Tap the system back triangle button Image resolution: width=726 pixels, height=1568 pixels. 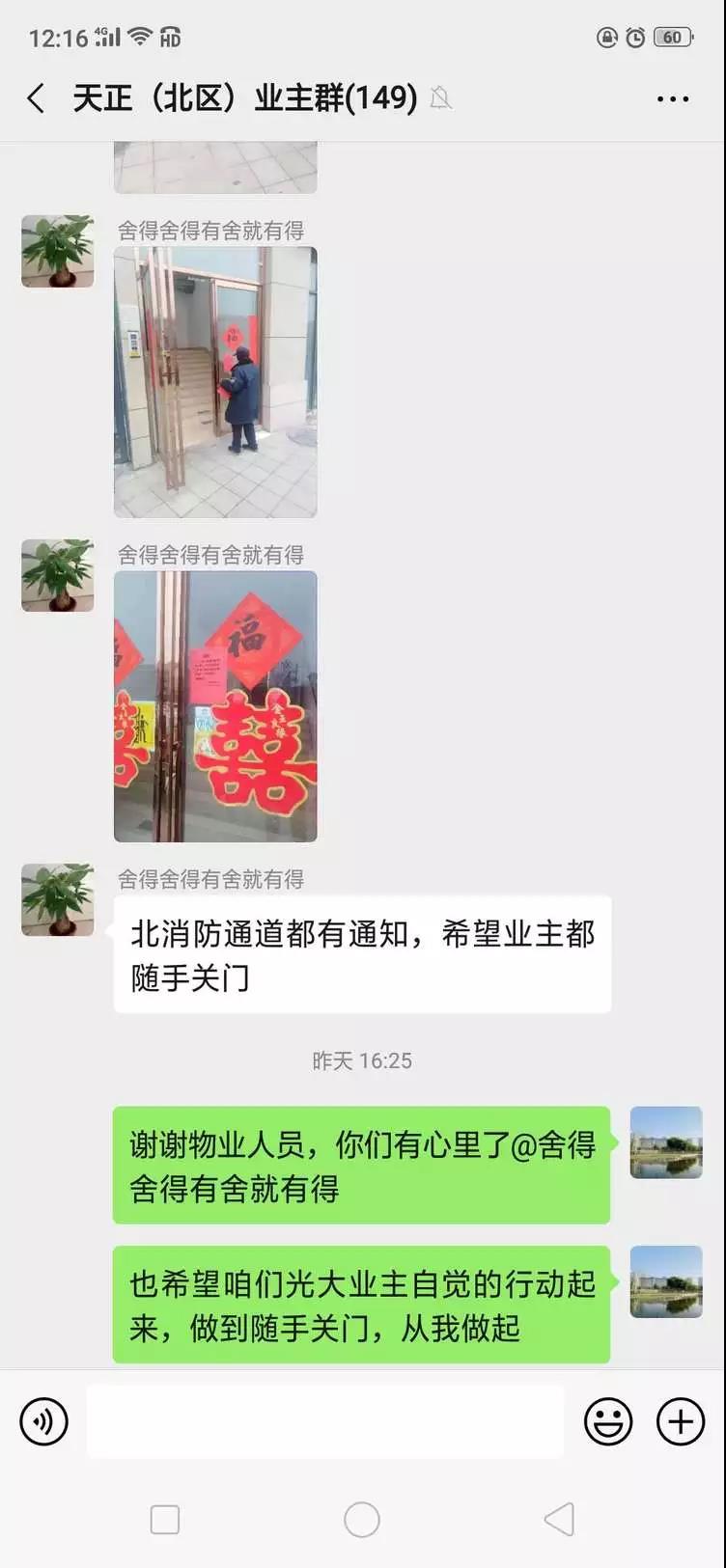[x=559, y=1520]
